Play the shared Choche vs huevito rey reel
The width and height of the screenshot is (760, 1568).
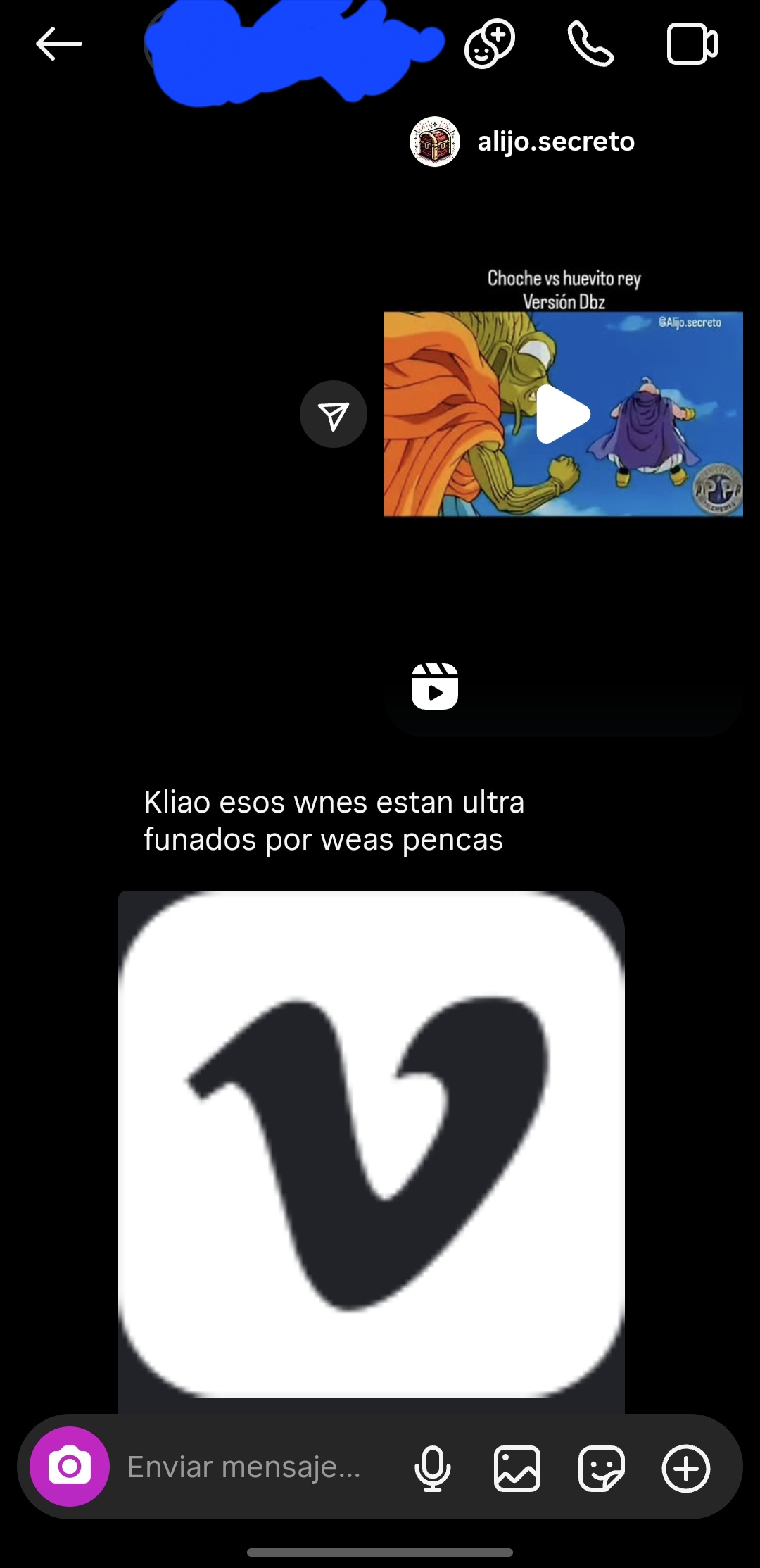pyautogui.click(x=563, y=414)
